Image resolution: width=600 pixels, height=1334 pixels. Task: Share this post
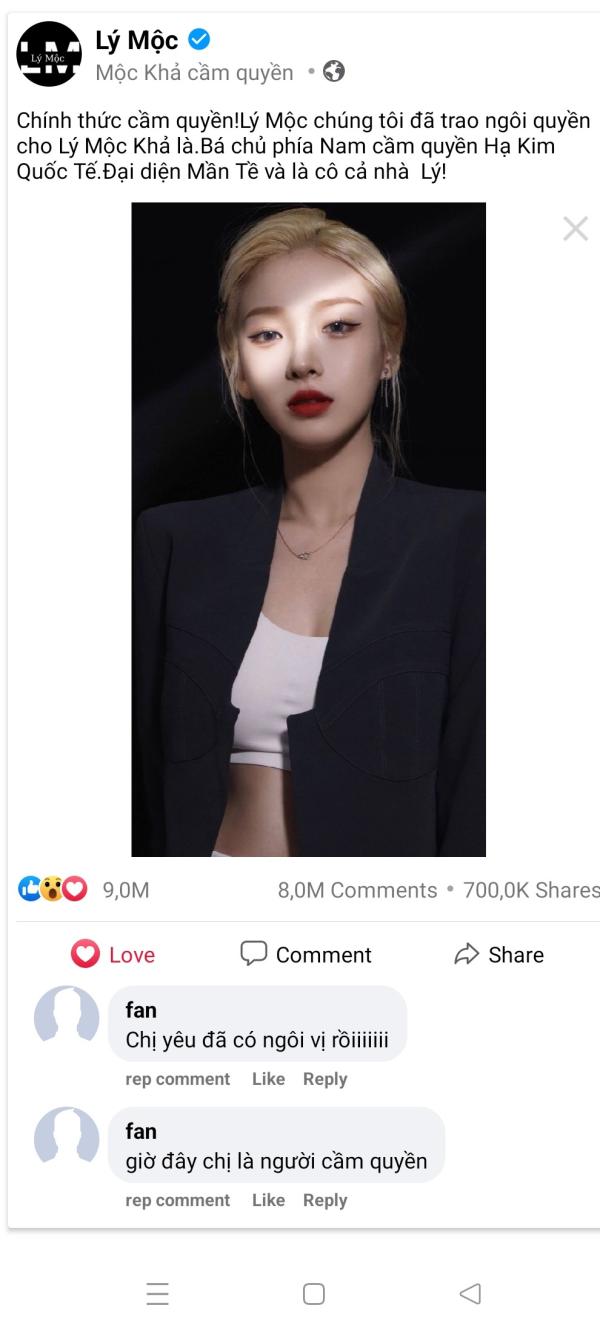tap(499, 955)
